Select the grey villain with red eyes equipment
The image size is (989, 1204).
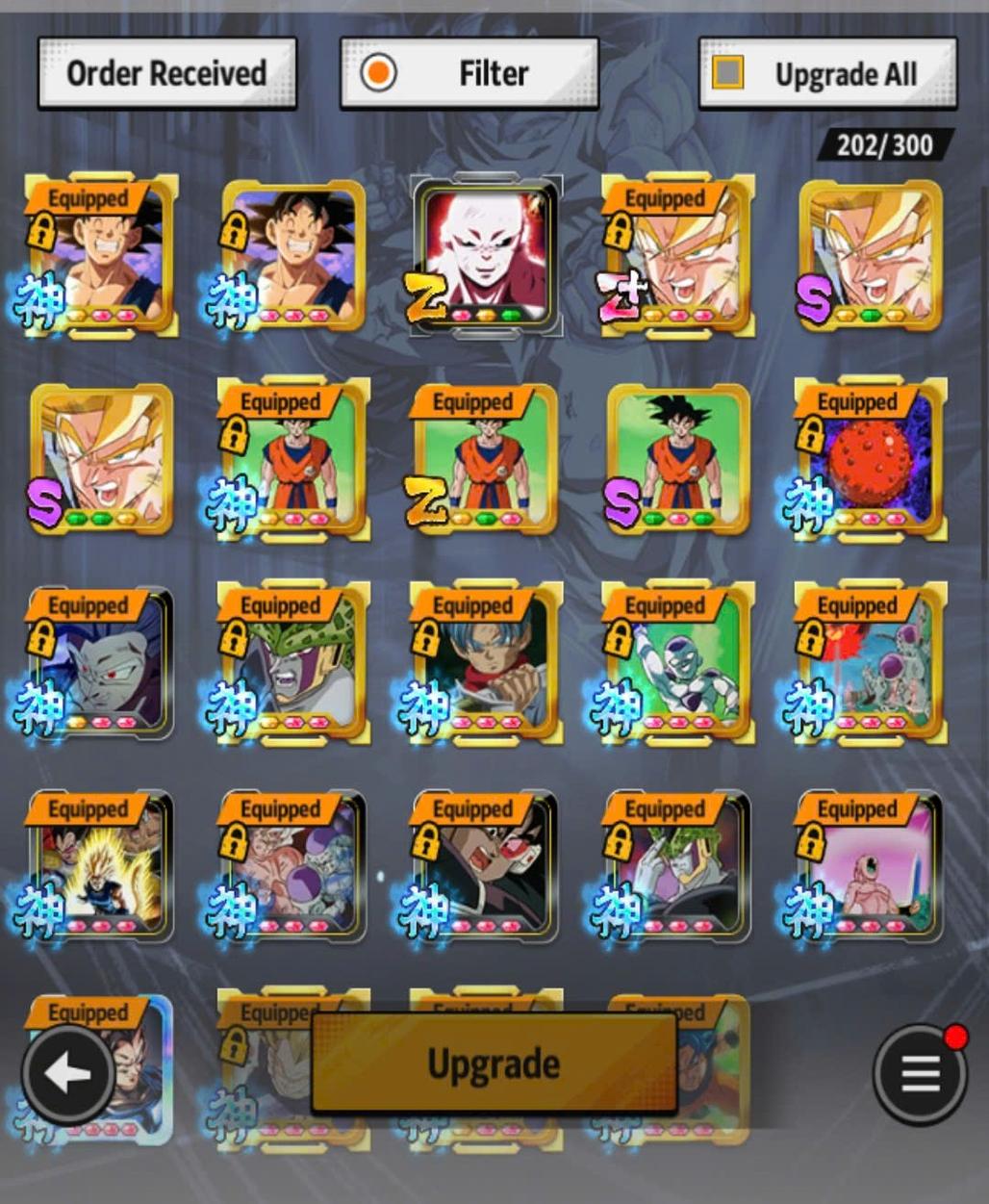(x=101, y=662)
